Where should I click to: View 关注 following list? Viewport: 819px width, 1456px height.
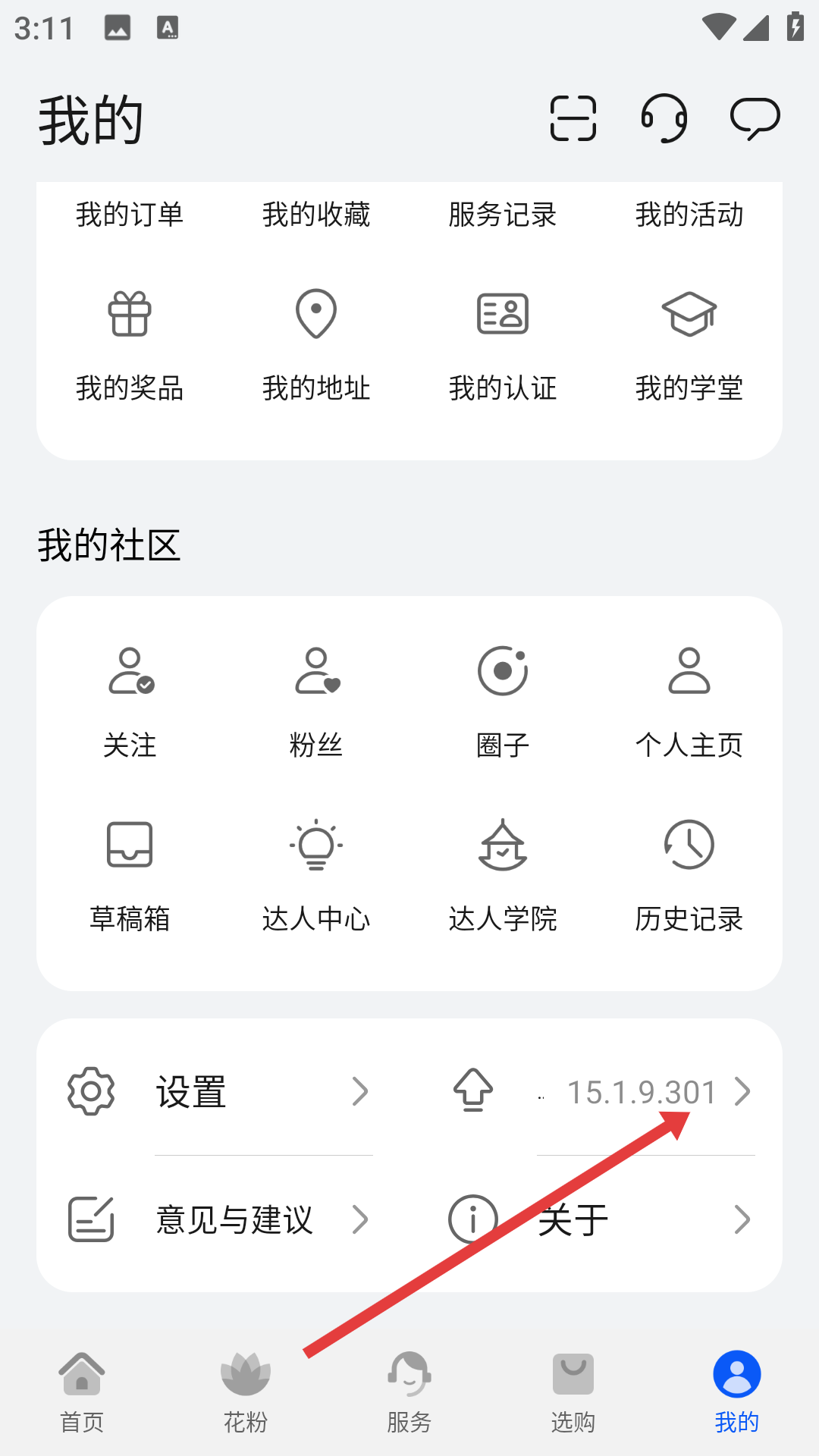pyautogui.click(x=130, y=701)
